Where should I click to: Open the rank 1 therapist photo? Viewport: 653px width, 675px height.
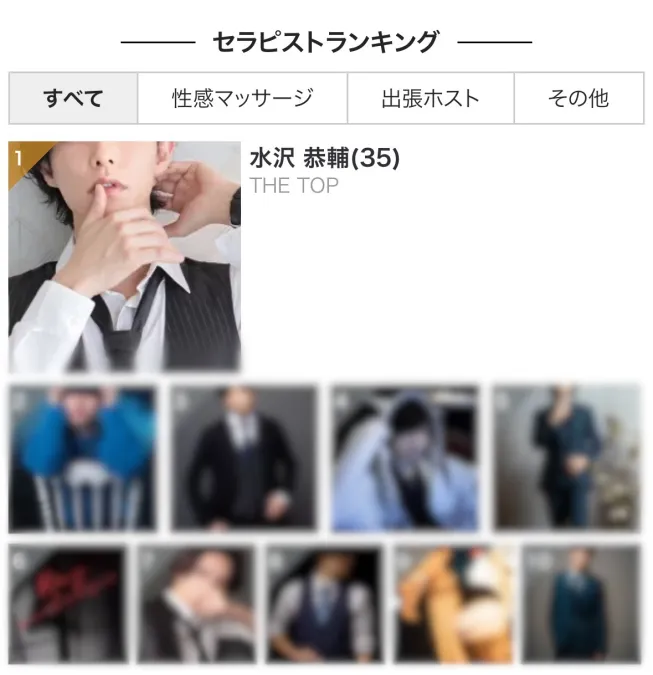pyautogui.click(x=125, y=257)
